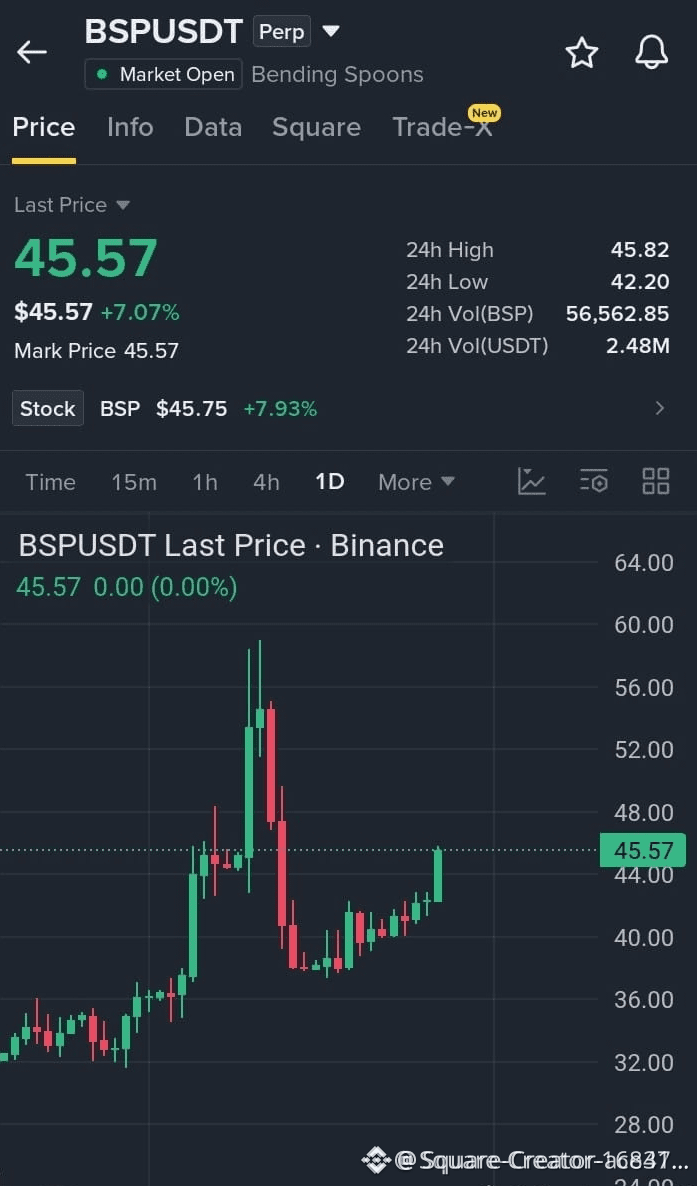Open the chart layout grid icon

655,481
